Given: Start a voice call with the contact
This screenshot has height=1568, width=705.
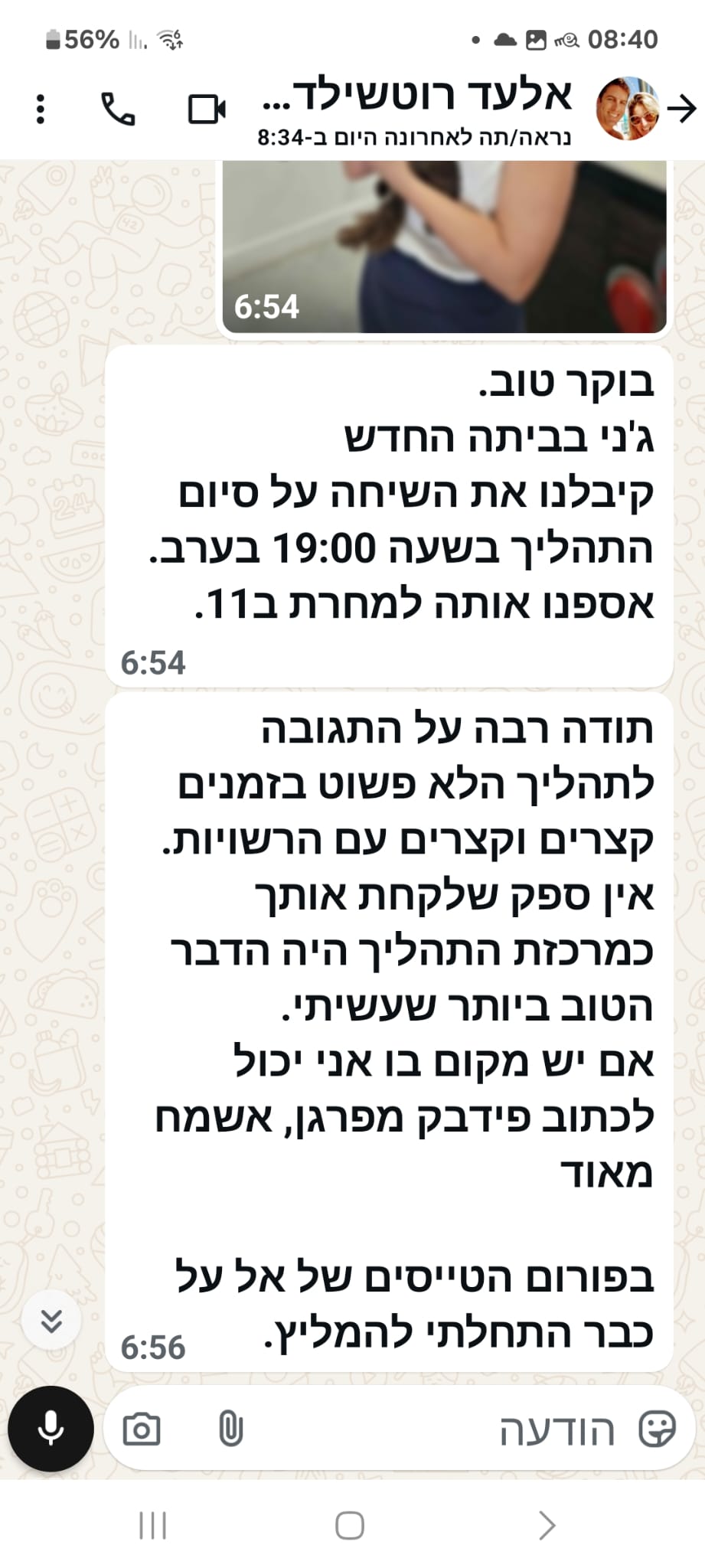Looking at the screenshot, I should 118,109.
